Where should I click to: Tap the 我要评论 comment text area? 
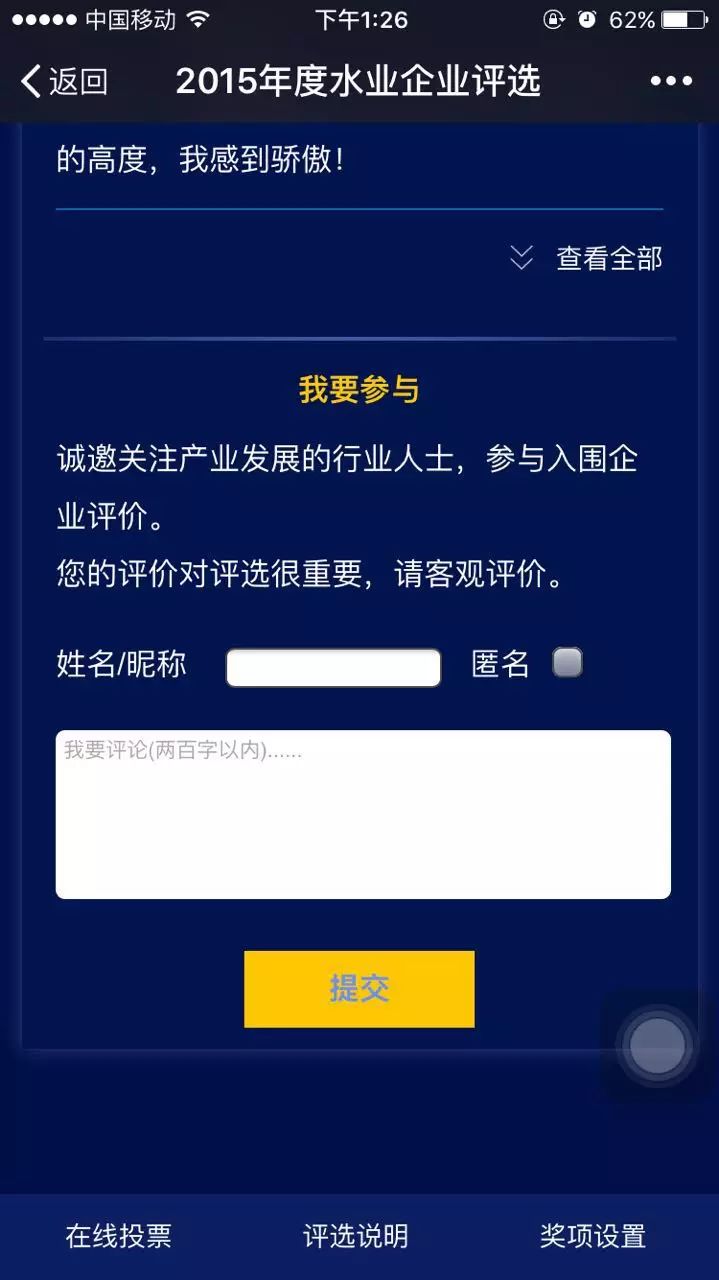pyautogui.click(x=362, y=814)
